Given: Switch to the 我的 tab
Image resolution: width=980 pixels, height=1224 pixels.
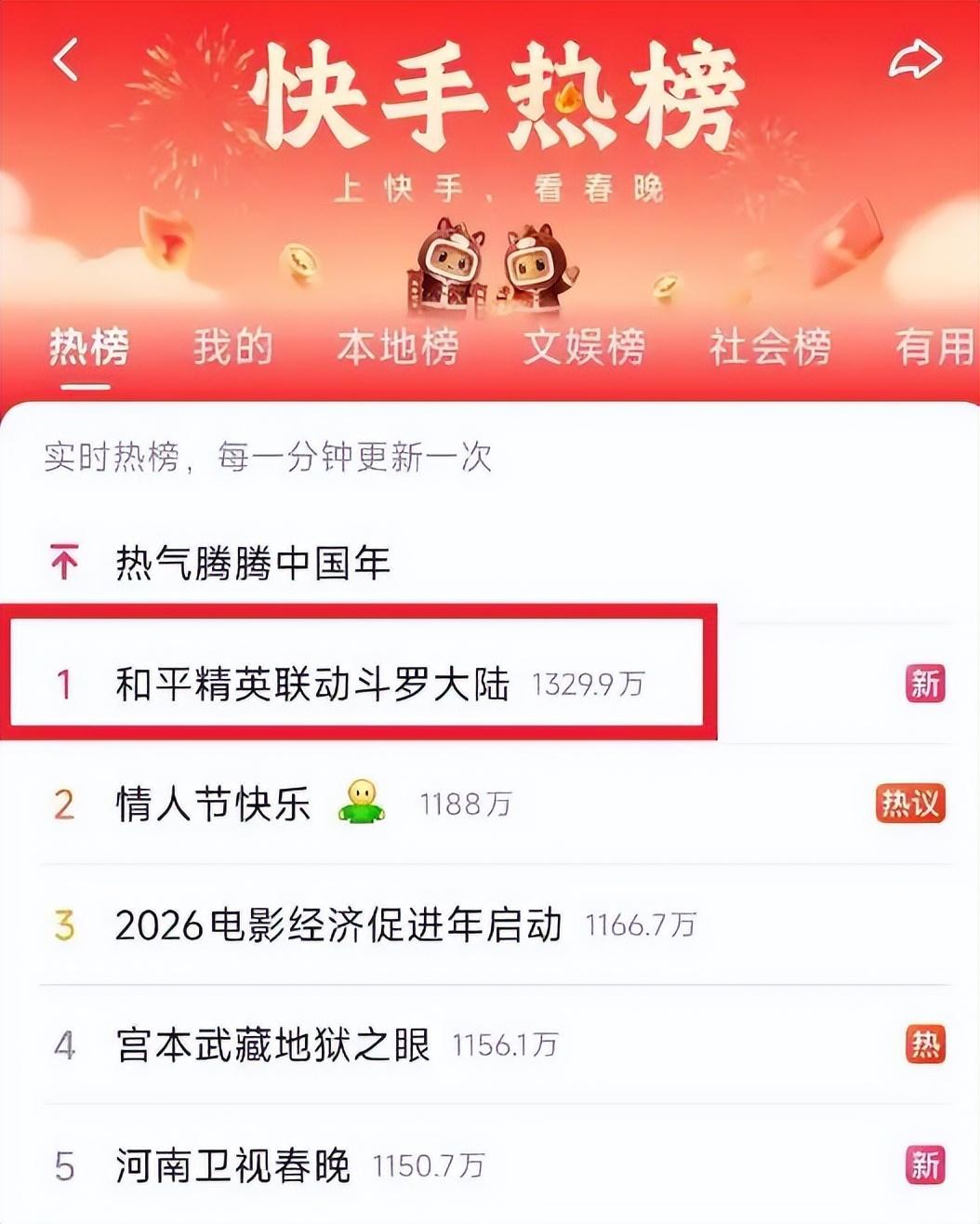Looking at the screenshot, I should (233, 347).
